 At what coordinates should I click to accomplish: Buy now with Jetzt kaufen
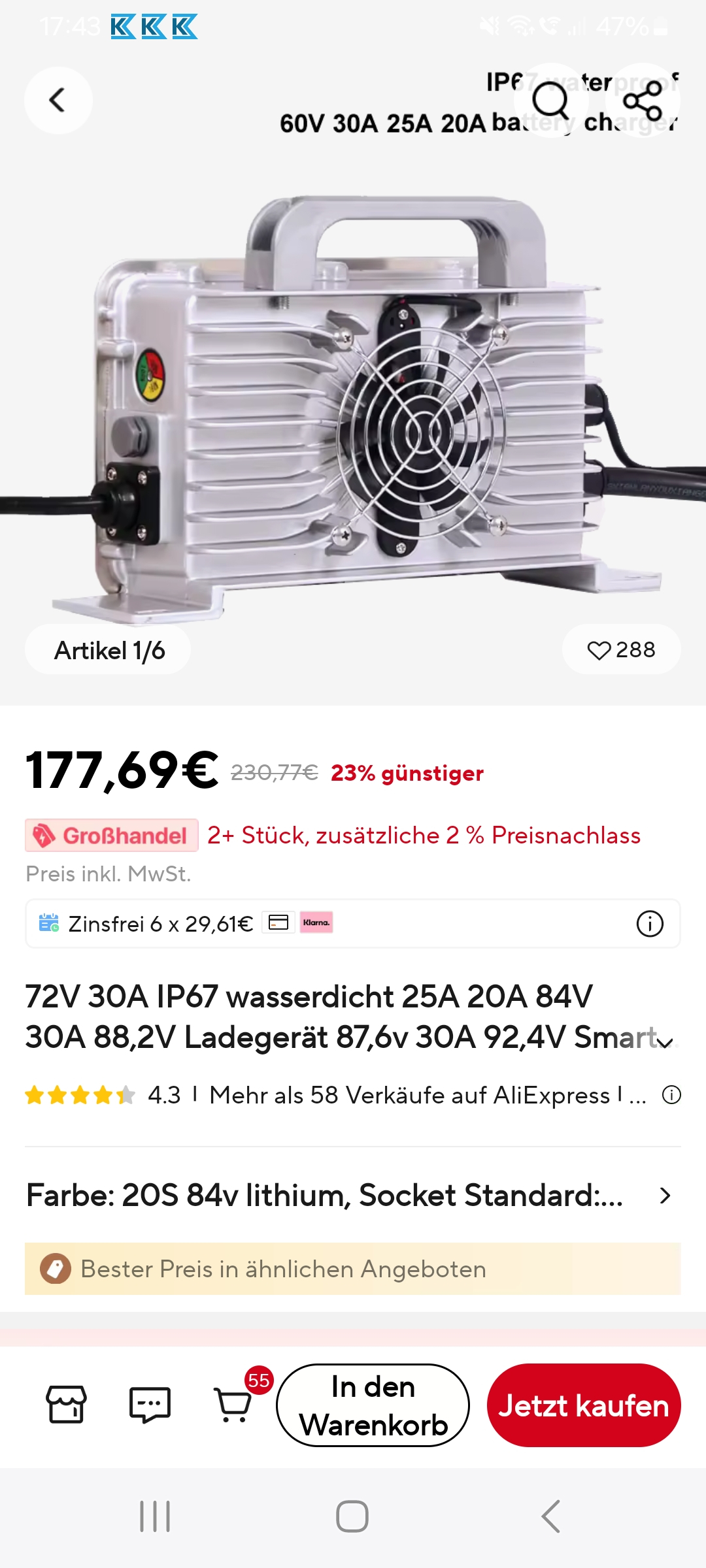(x=584, y=1405)
